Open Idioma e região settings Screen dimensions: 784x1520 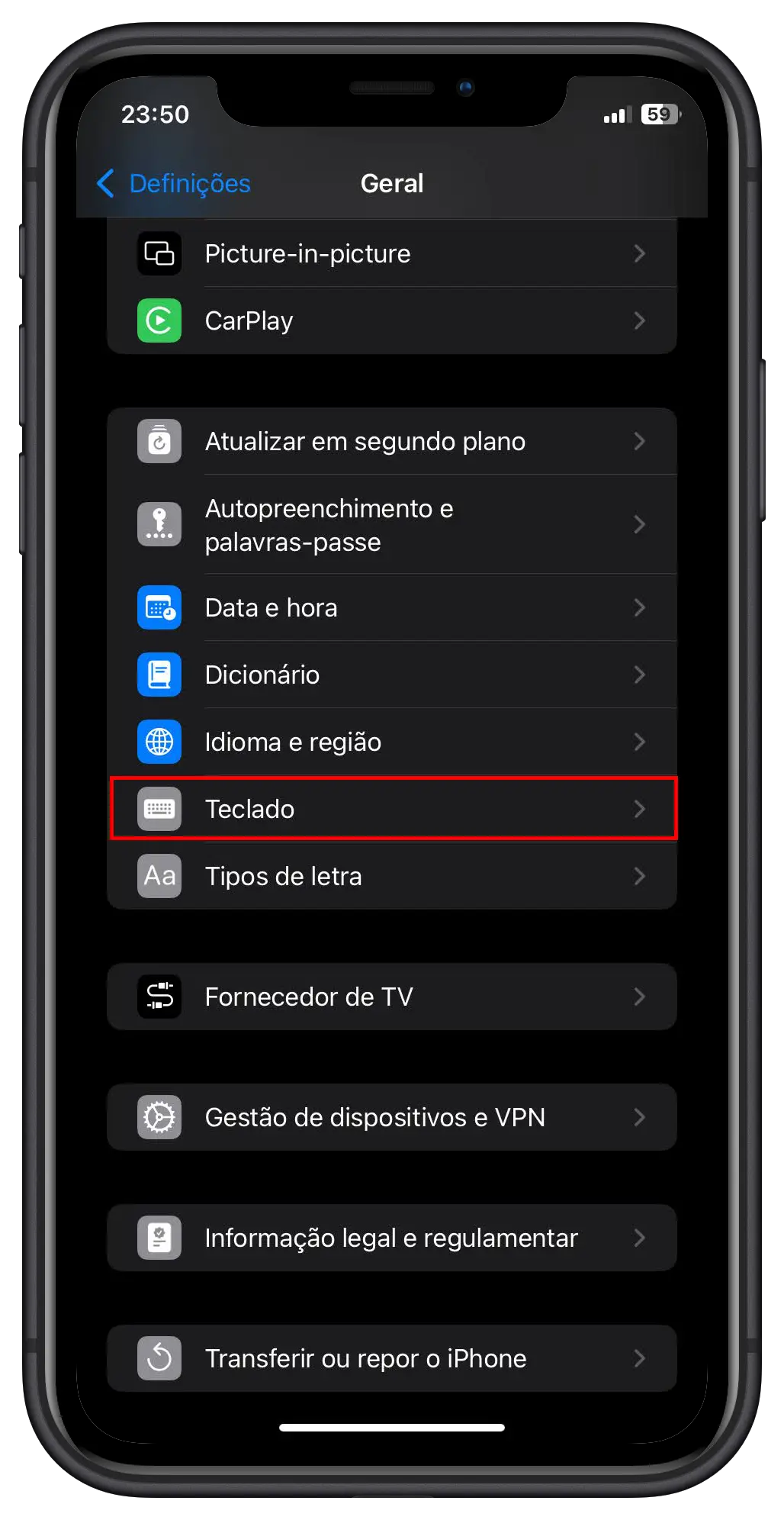tap(391, 742)
